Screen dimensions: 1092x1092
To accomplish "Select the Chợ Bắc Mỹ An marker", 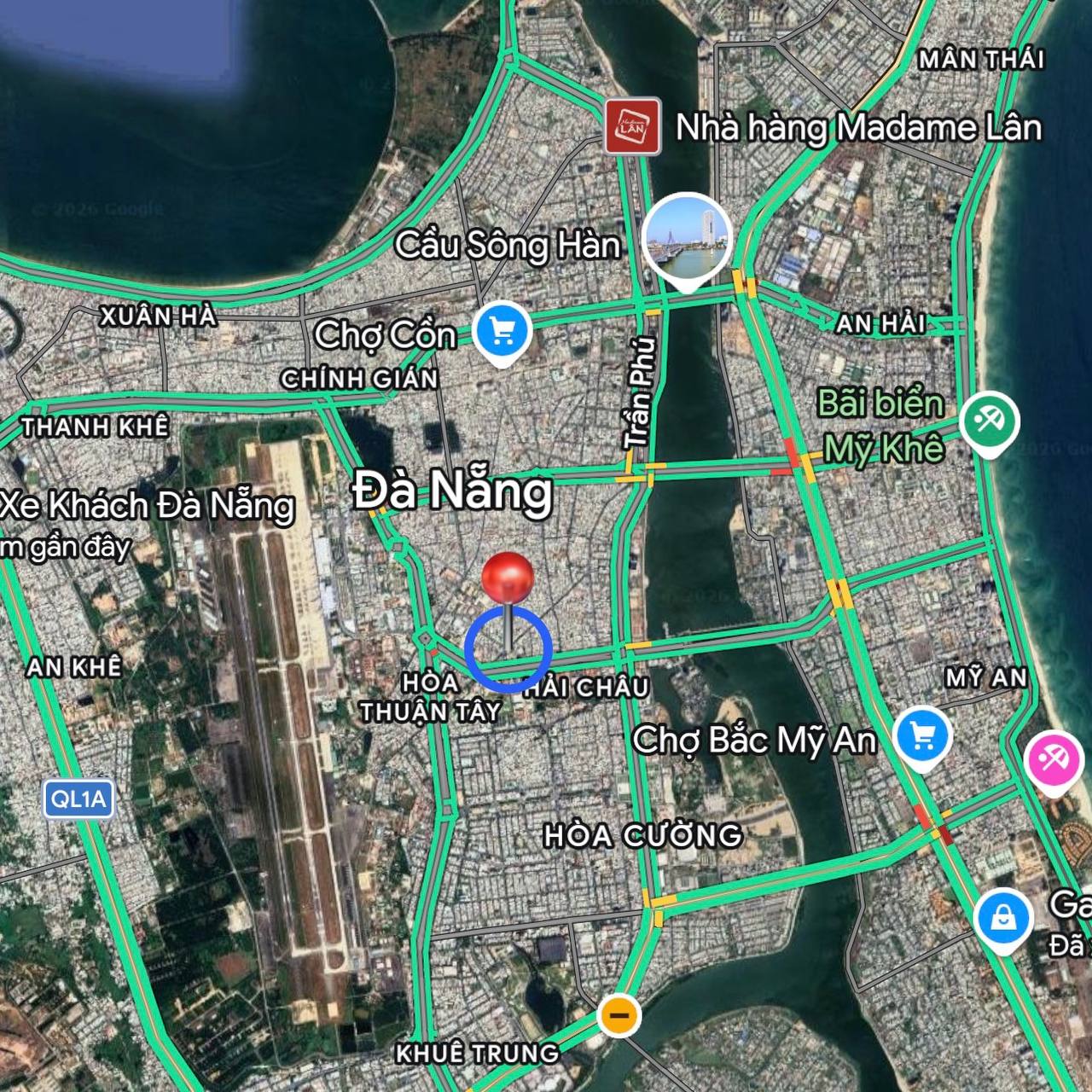I will (922, 735).
